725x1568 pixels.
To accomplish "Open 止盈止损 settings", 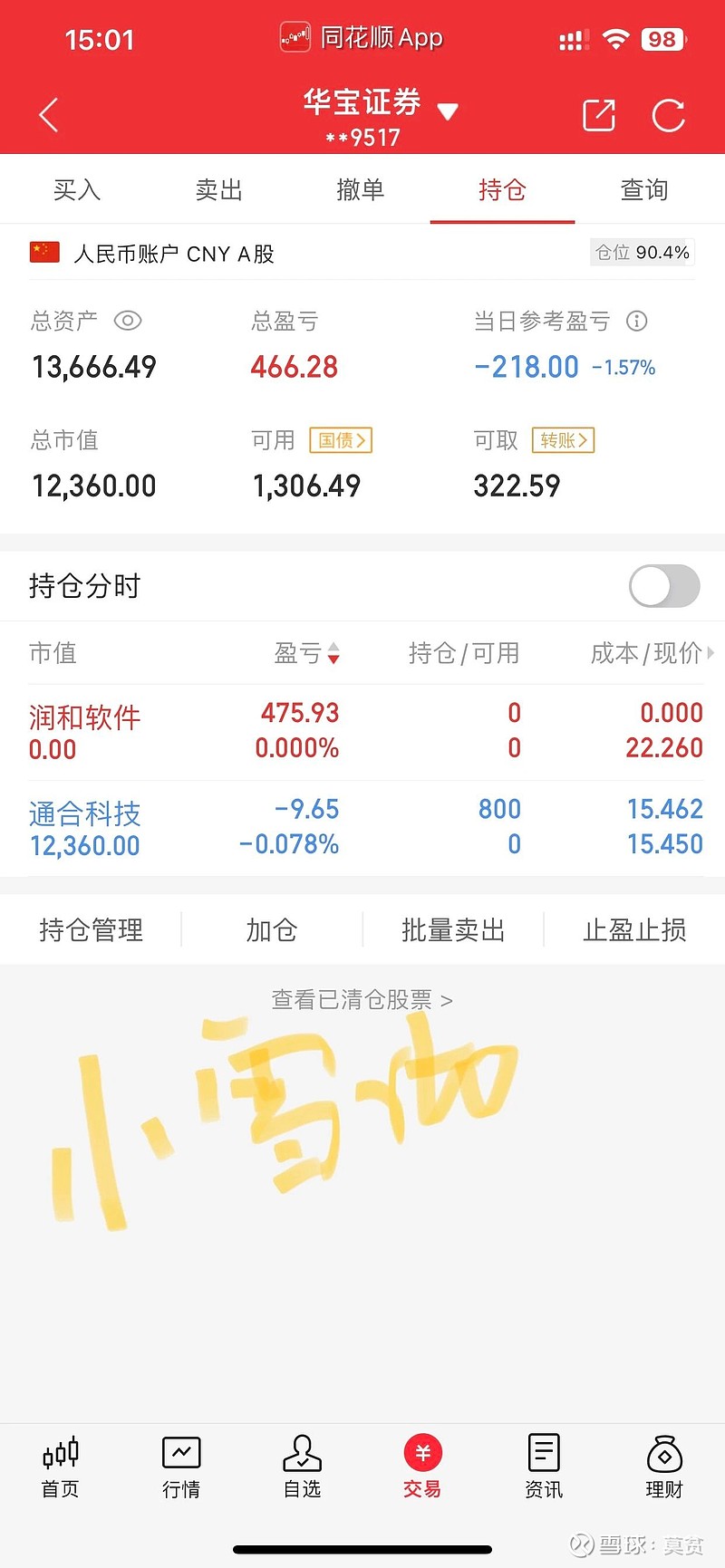I will [x=634, y=929].
